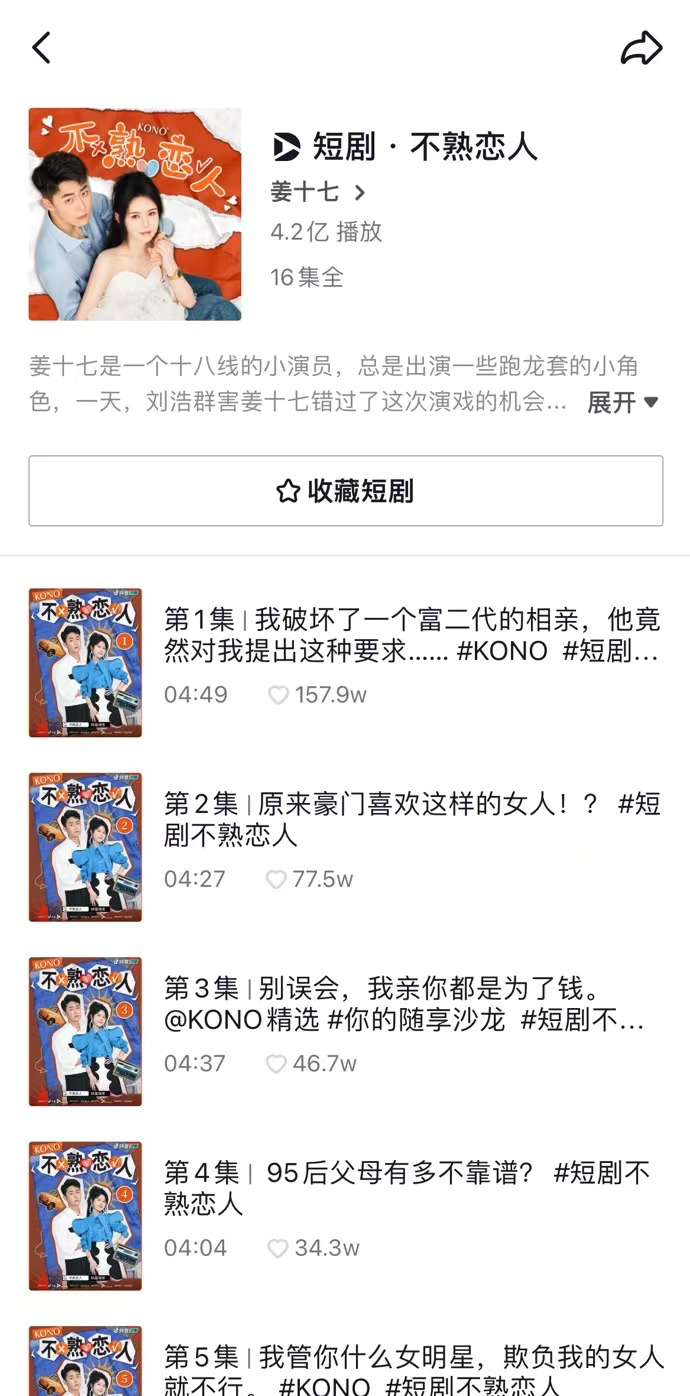Share this short drama
The width and height of the screenshot is (690, 1396).
(641, 48)
